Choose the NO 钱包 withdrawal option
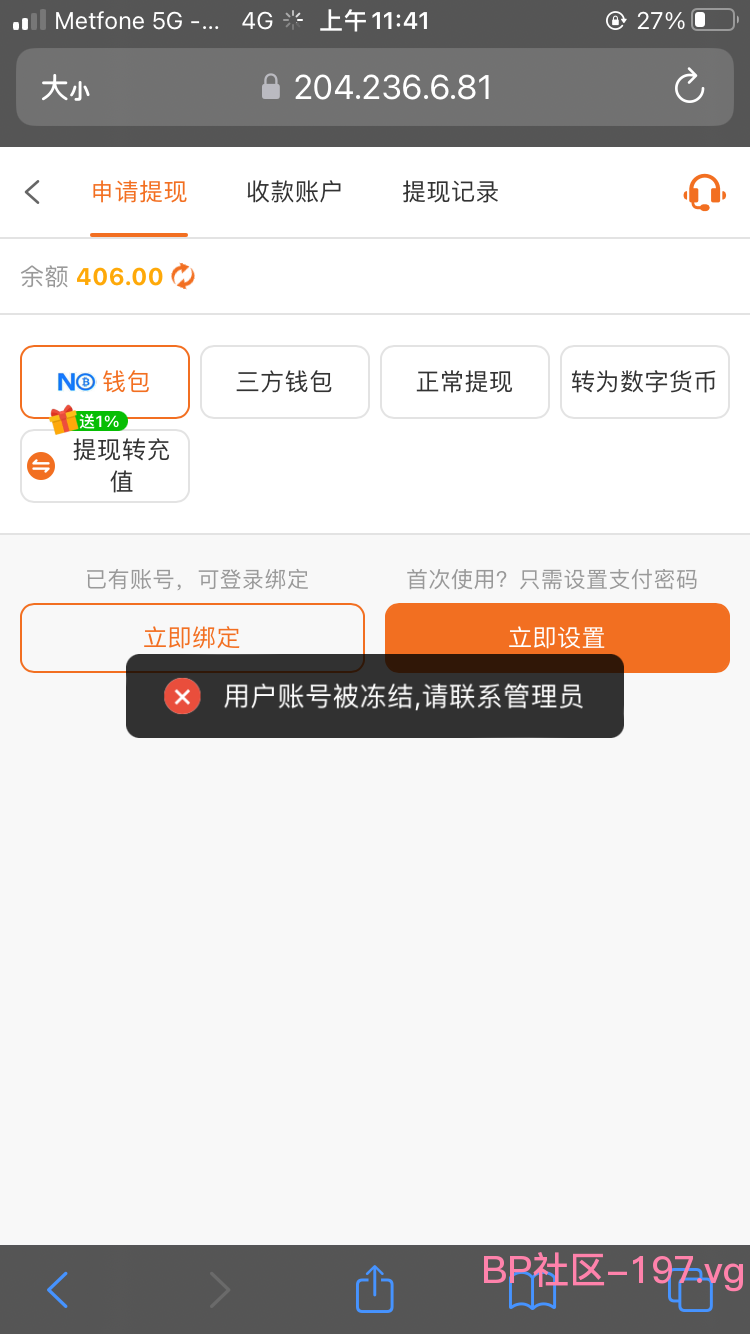750x1334 pixels. [x=105, y=382]
